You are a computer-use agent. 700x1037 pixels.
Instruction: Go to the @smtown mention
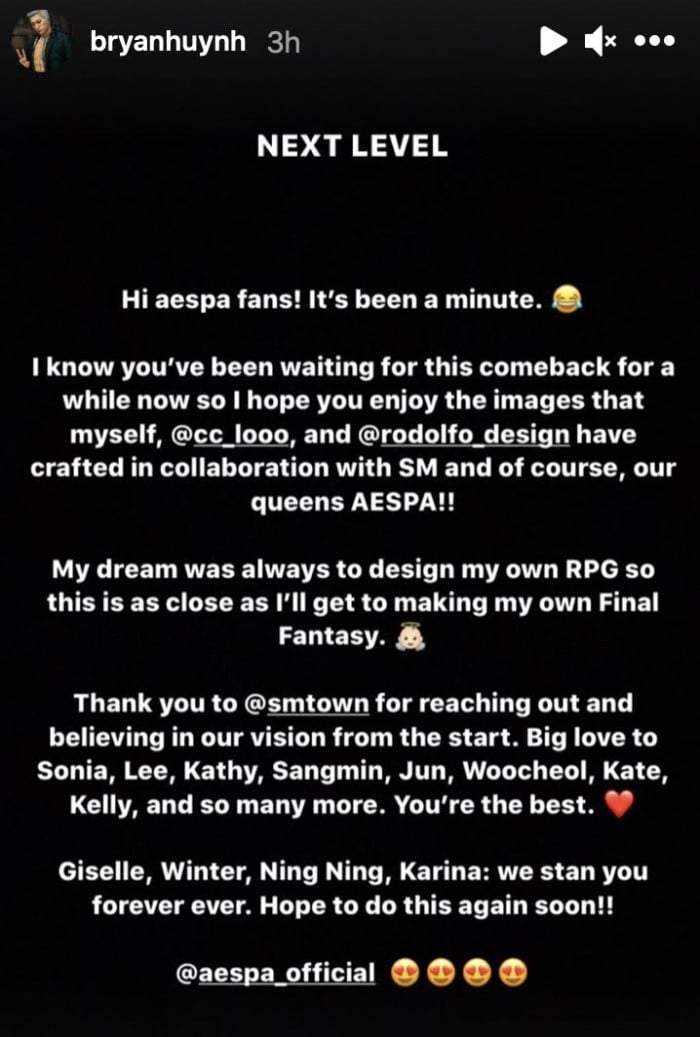click(x=306, y=703)
